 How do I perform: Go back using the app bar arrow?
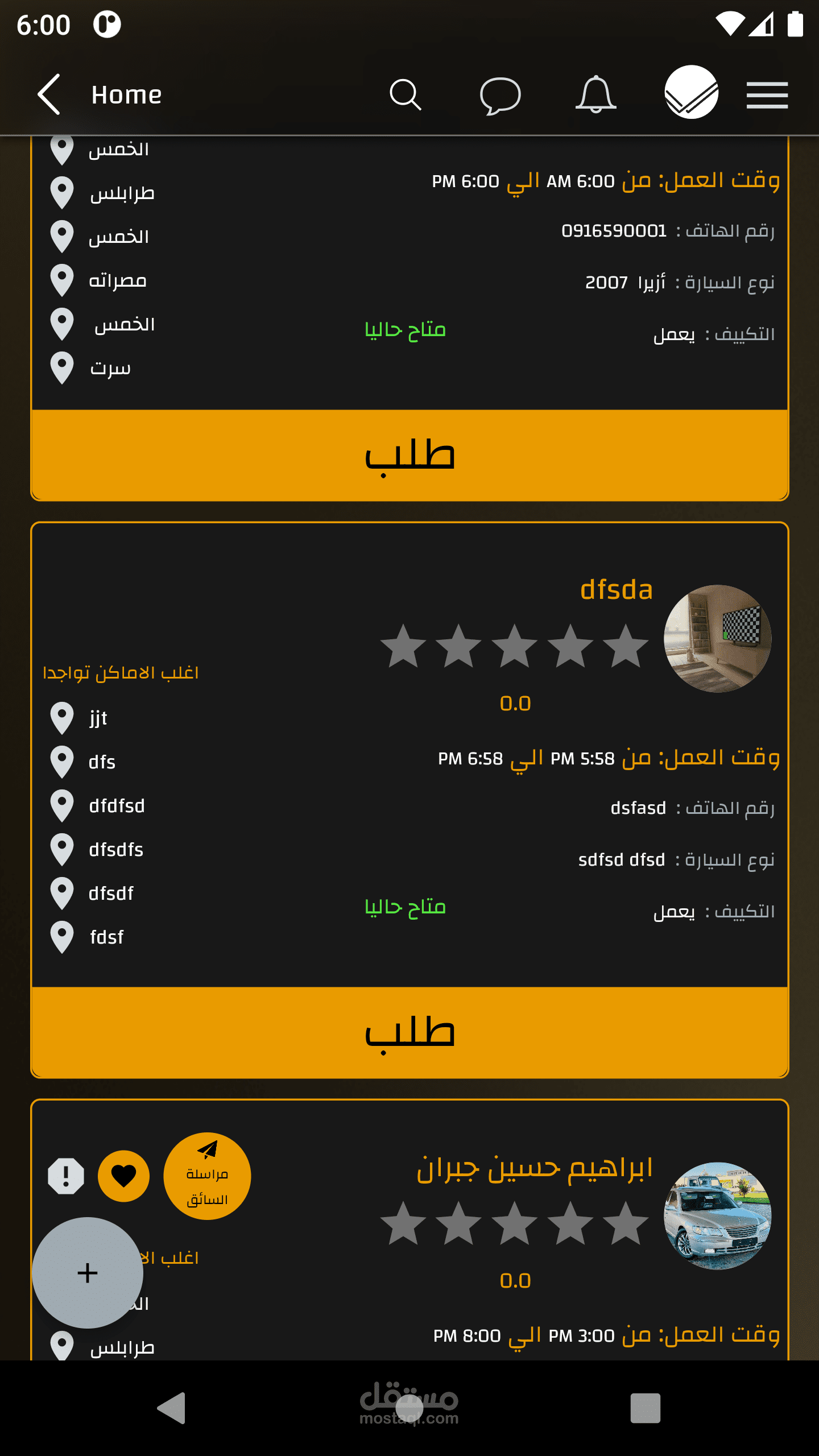click(x=49, y=94)
